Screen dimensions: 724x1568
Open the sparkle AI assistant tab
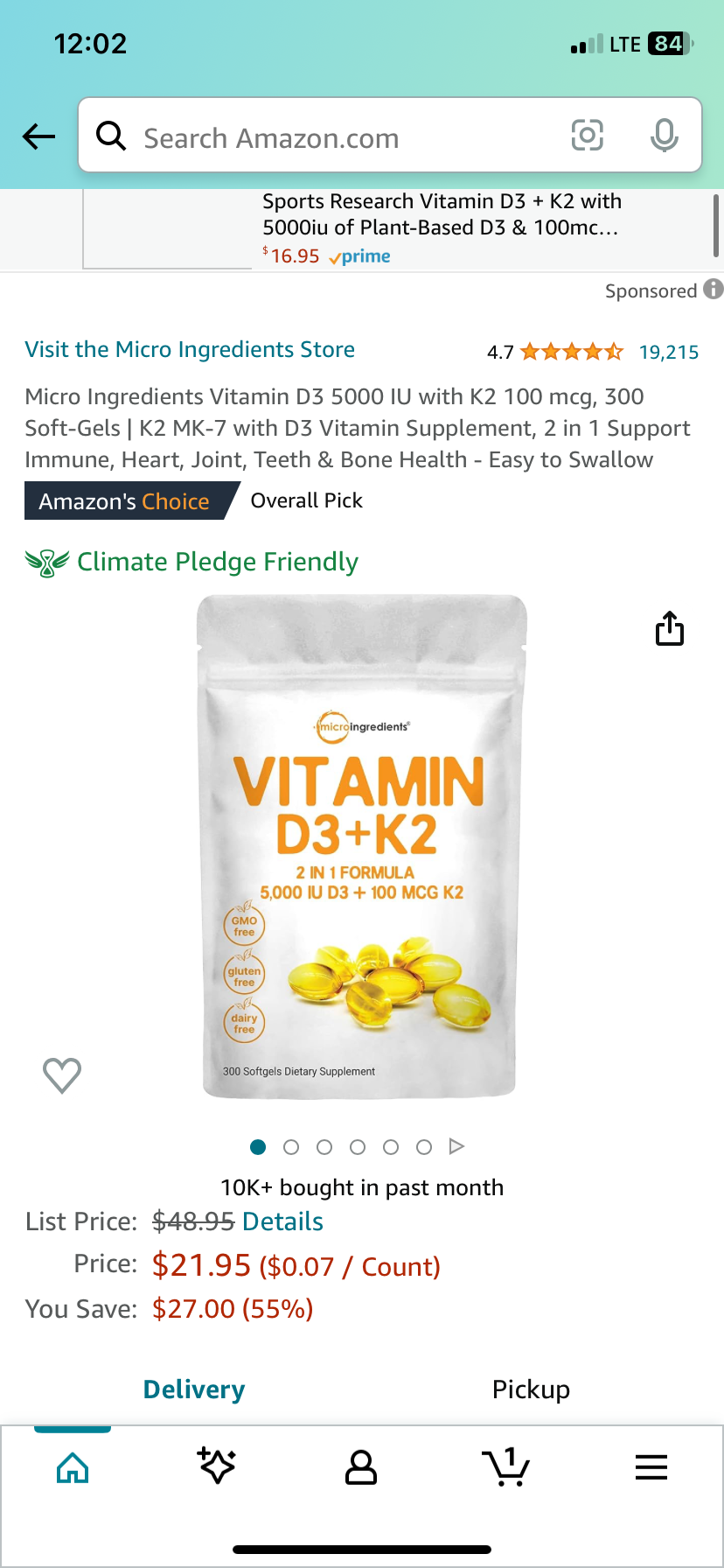point(217,1466)
